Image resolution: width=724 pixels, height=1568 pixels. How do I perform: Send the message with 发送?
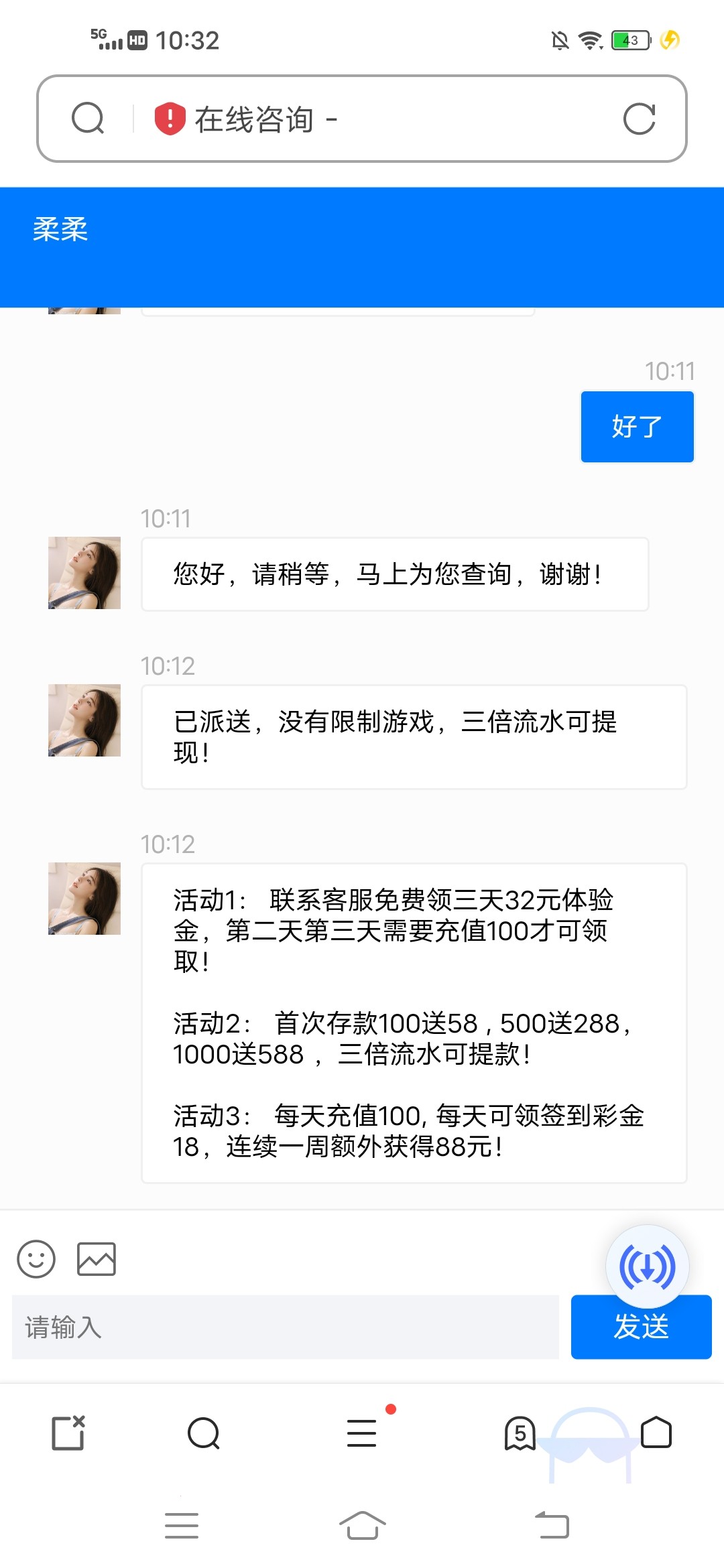click(x=641, y=1327)
